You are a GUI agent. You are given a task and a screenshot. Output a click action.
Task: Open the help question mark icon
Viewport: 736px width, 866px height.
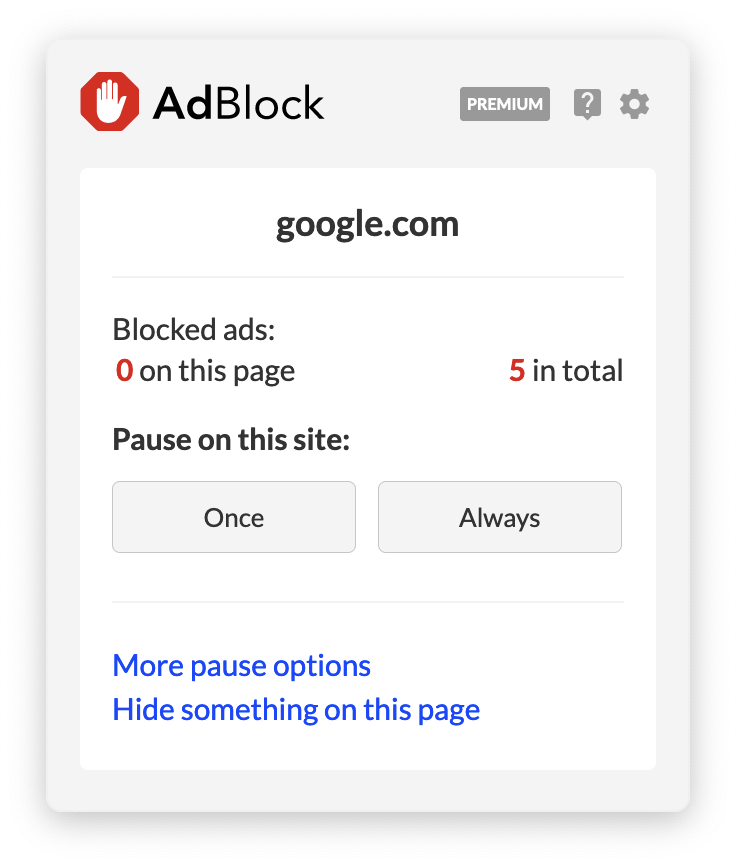(587, 104)
